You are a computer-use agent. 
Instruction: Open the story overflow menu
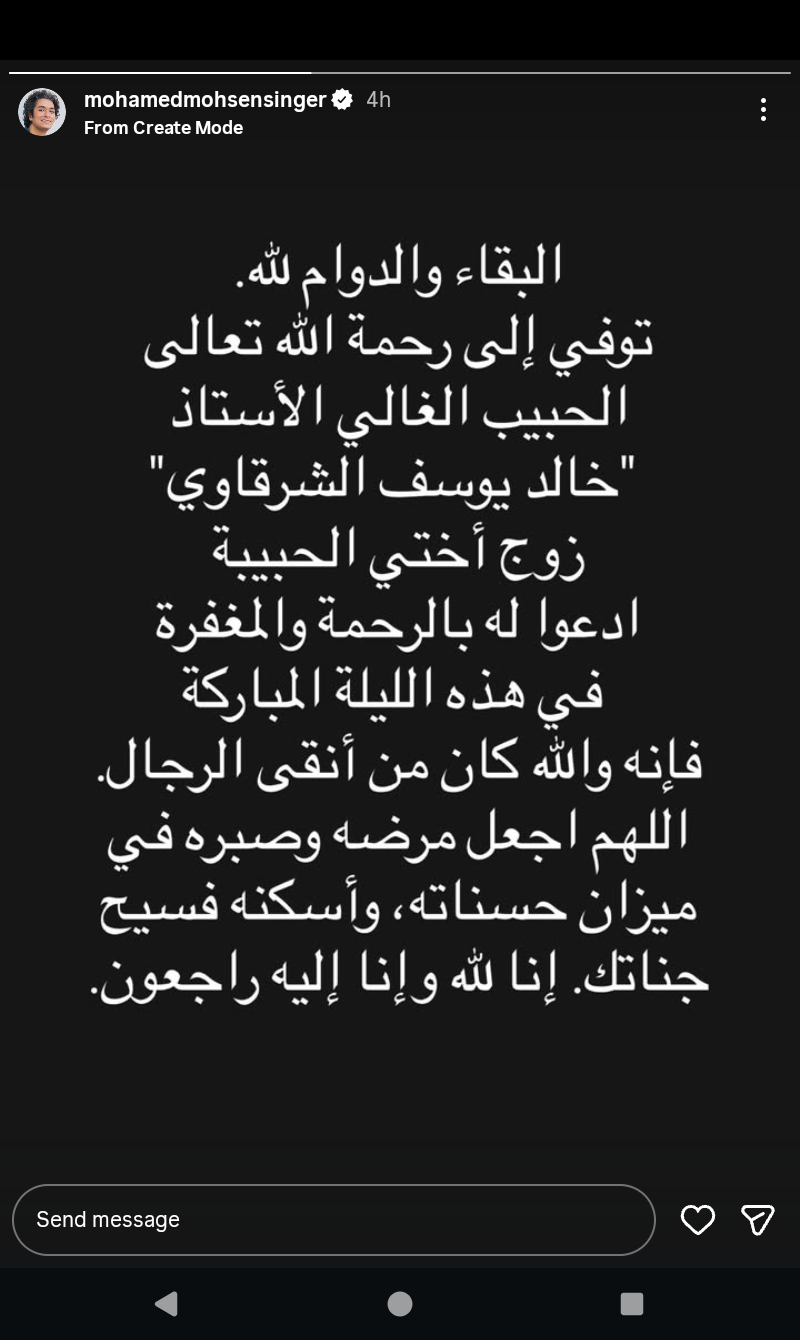point(763,110)
